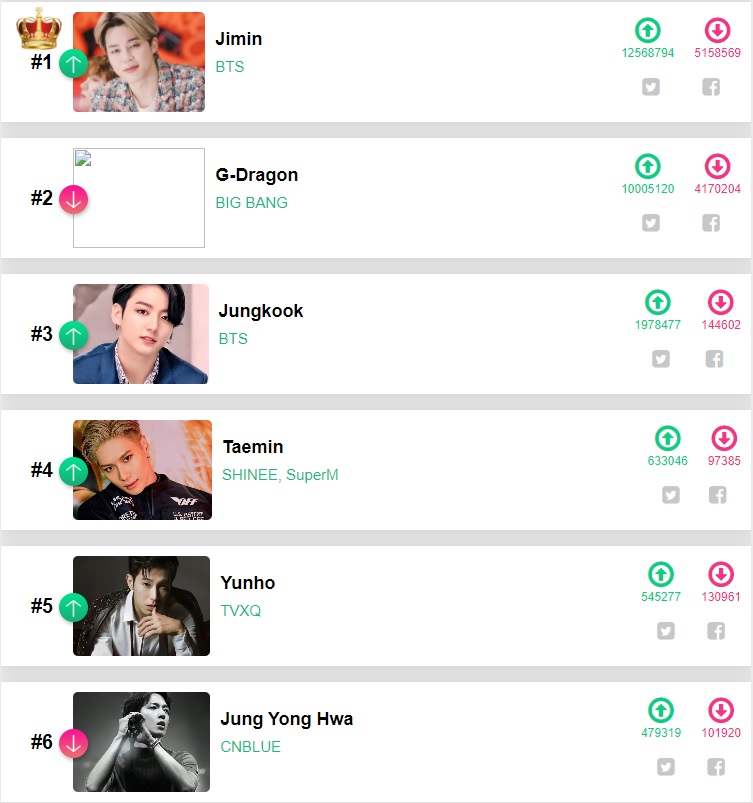
Task: Upvote Taemin
Action: (x=667, y=438)
